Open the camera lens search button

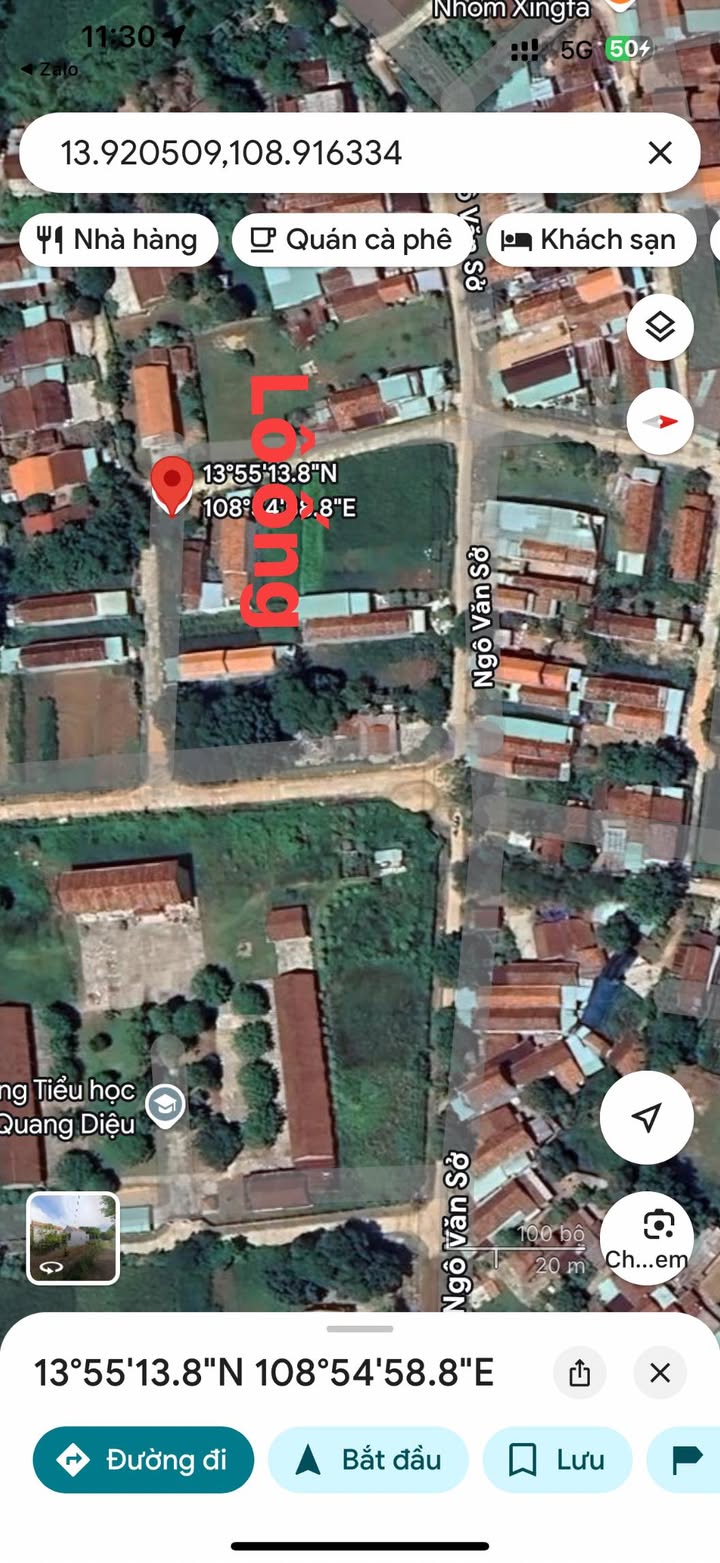coord(646,1238)
